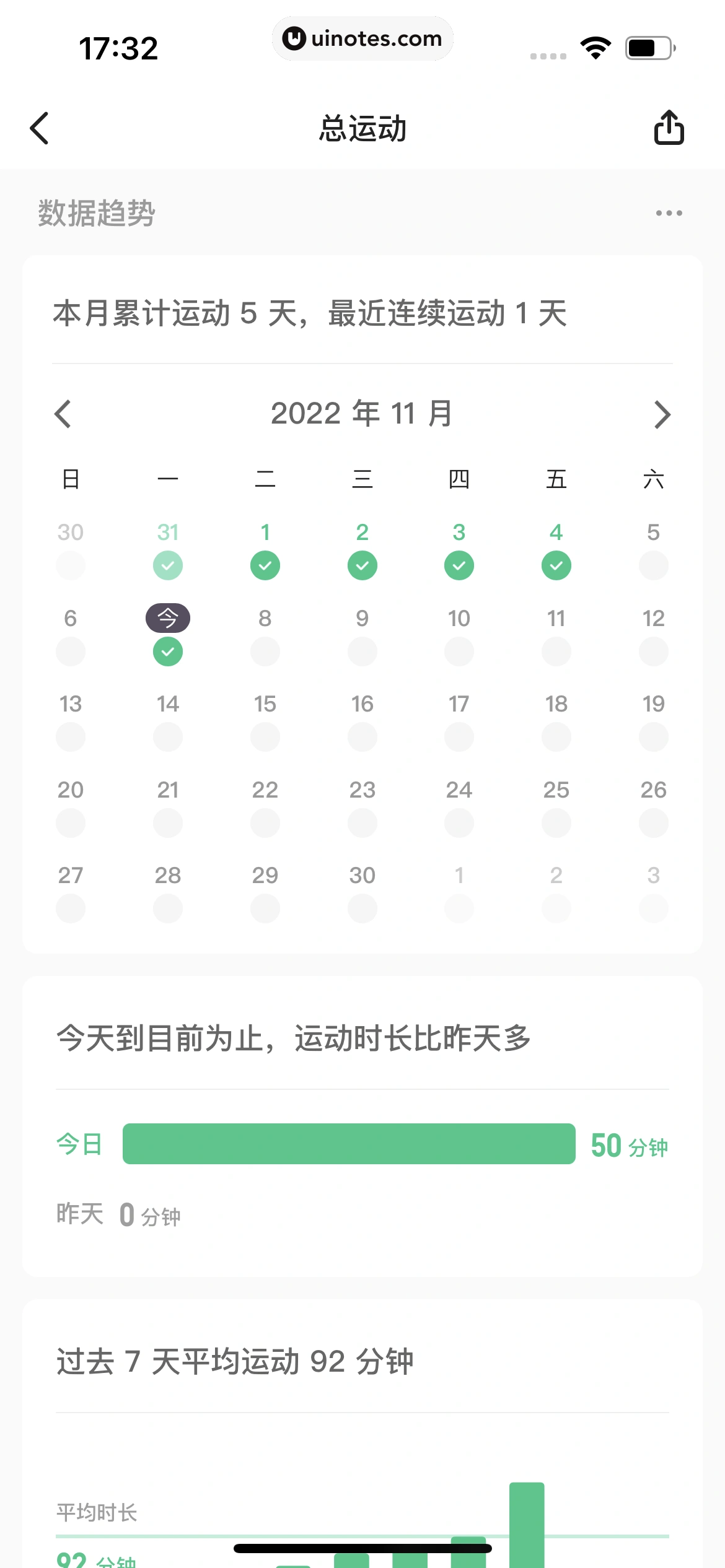The height and width of the screenshot is (1568, 725).
Task: Select date 16 on the calendar
Action: tap(362, 704)
